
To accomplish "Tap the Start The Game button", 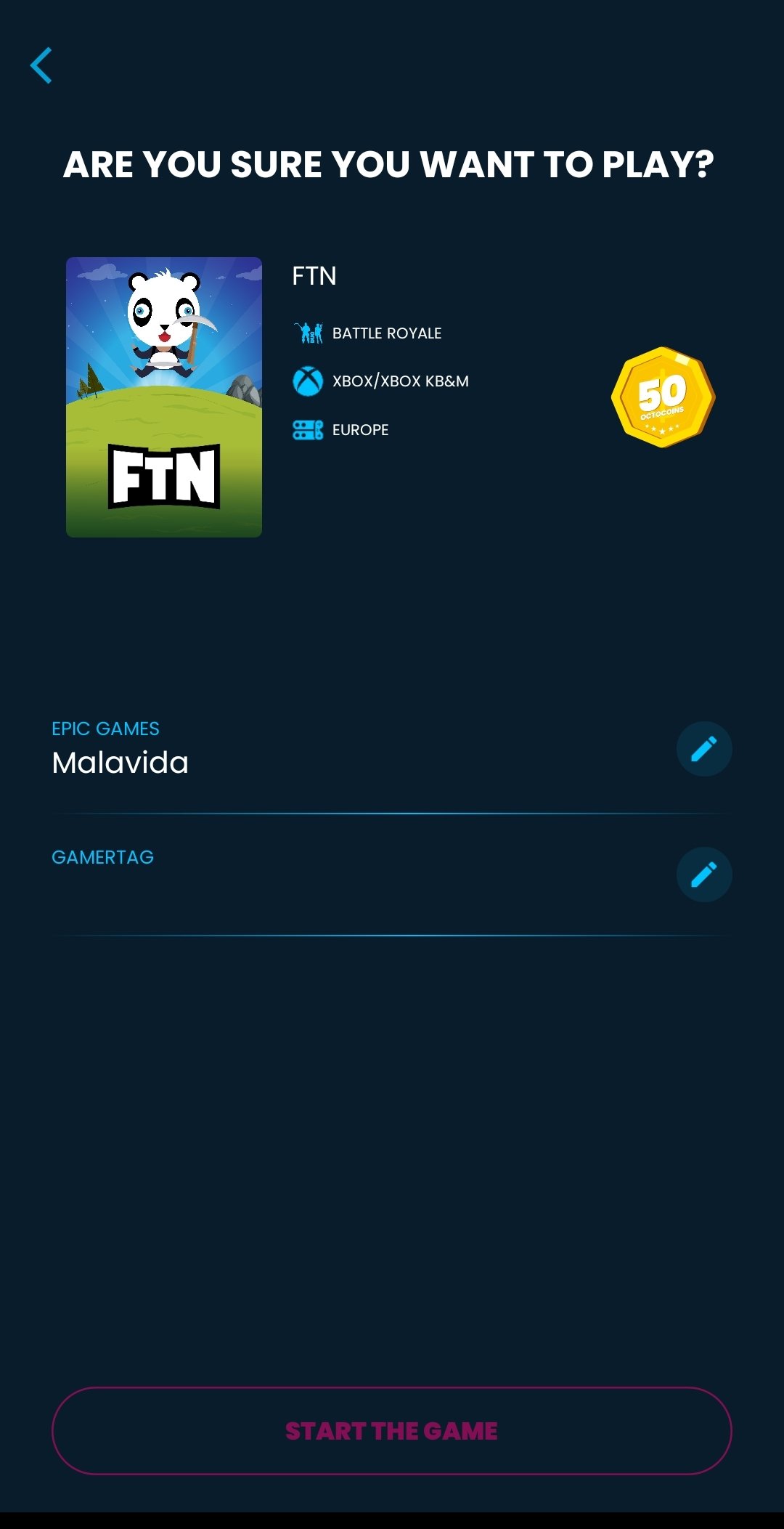I will pos(392,1431).
